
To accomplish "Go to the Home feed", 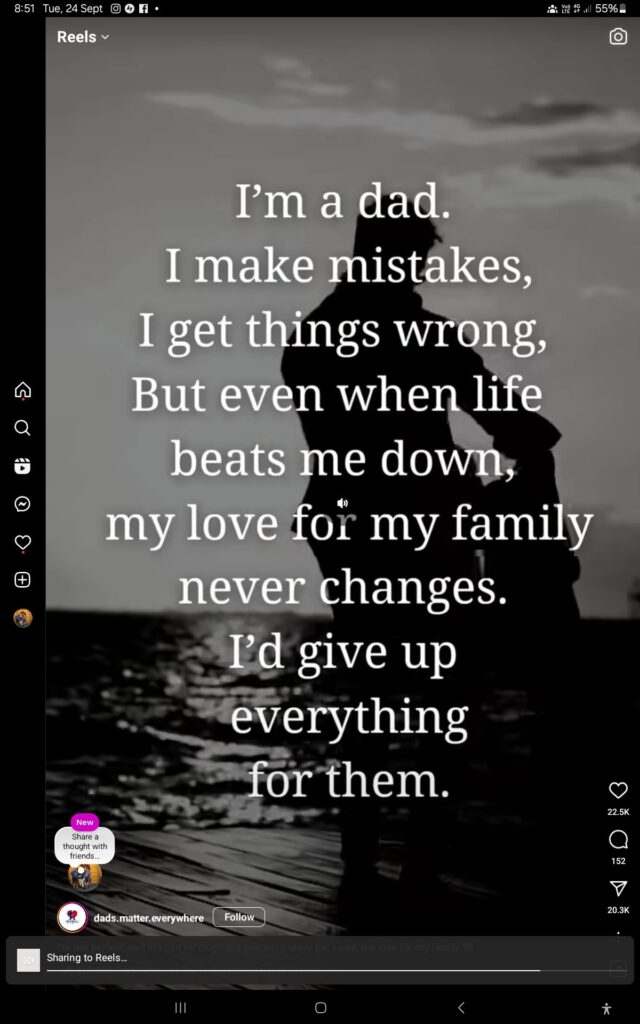I will pos(22,390).
